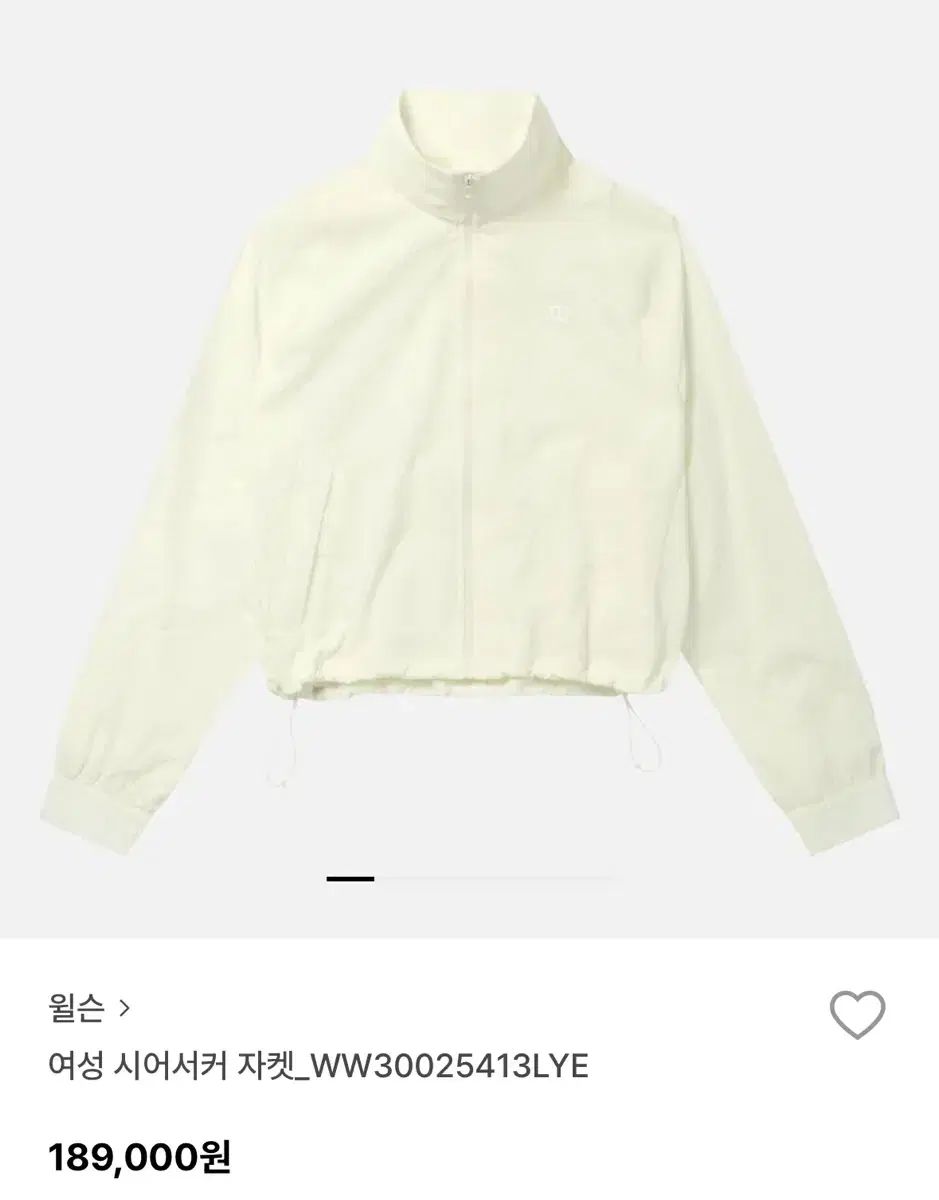Add the jacket to your wishlist
This screenshot has width=939, height=1200.
pyautogui.click(x=858, y=1015)
